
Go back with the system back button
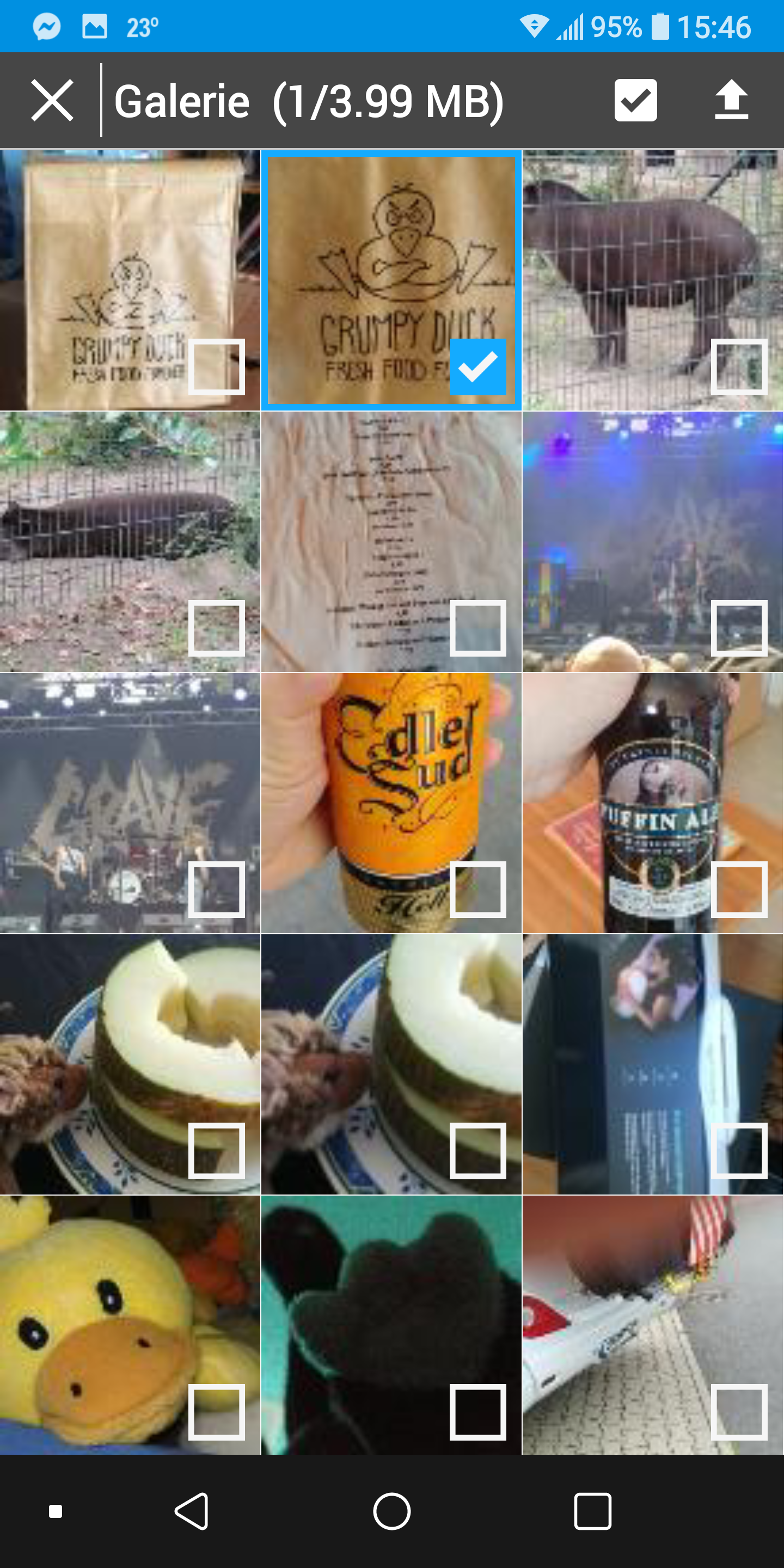(192, 1511)
